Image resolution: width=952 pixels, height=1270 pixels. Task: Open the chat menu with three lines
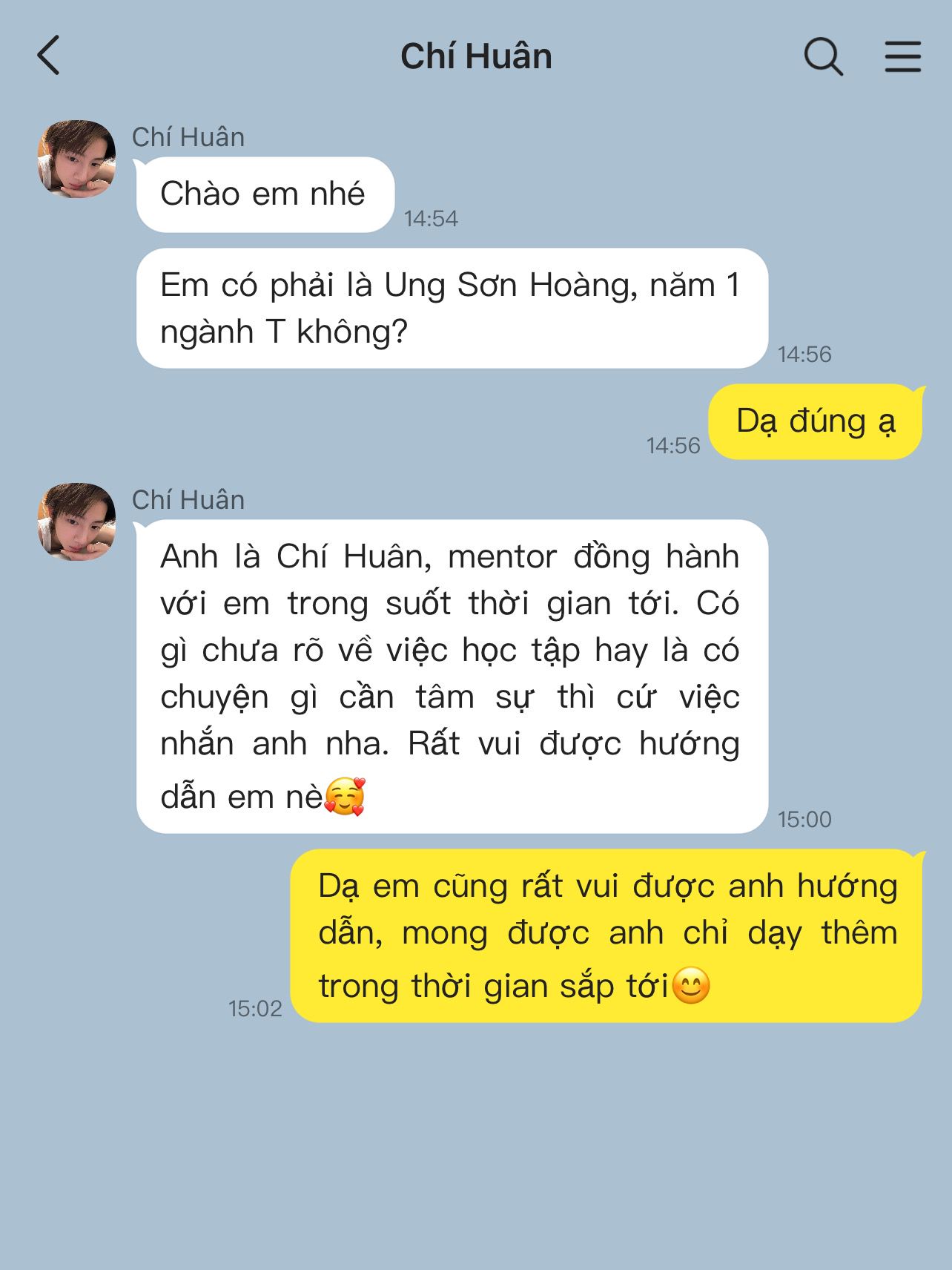[902, 56]
